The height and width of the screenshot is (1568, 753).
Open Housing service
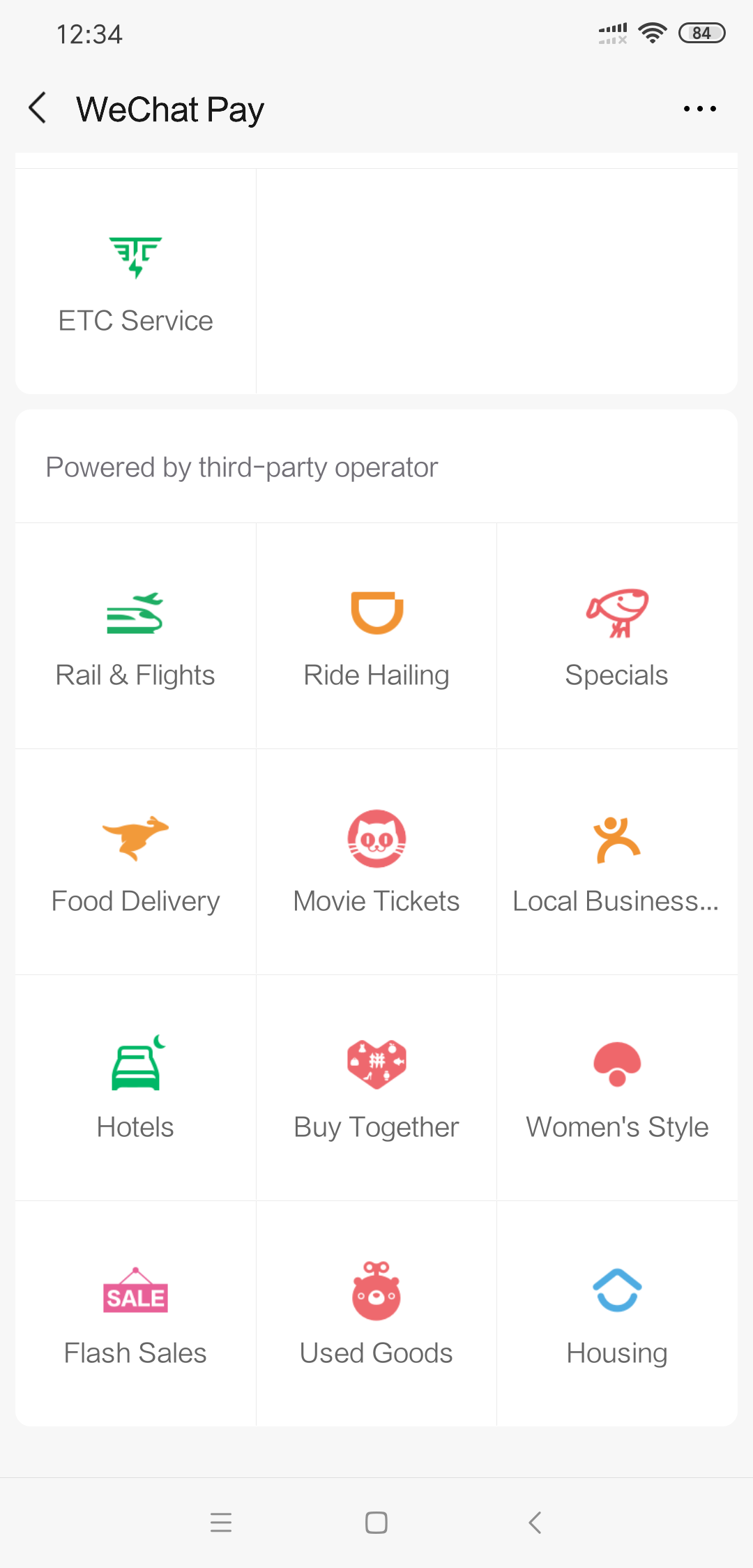(x=617, y=1314)
